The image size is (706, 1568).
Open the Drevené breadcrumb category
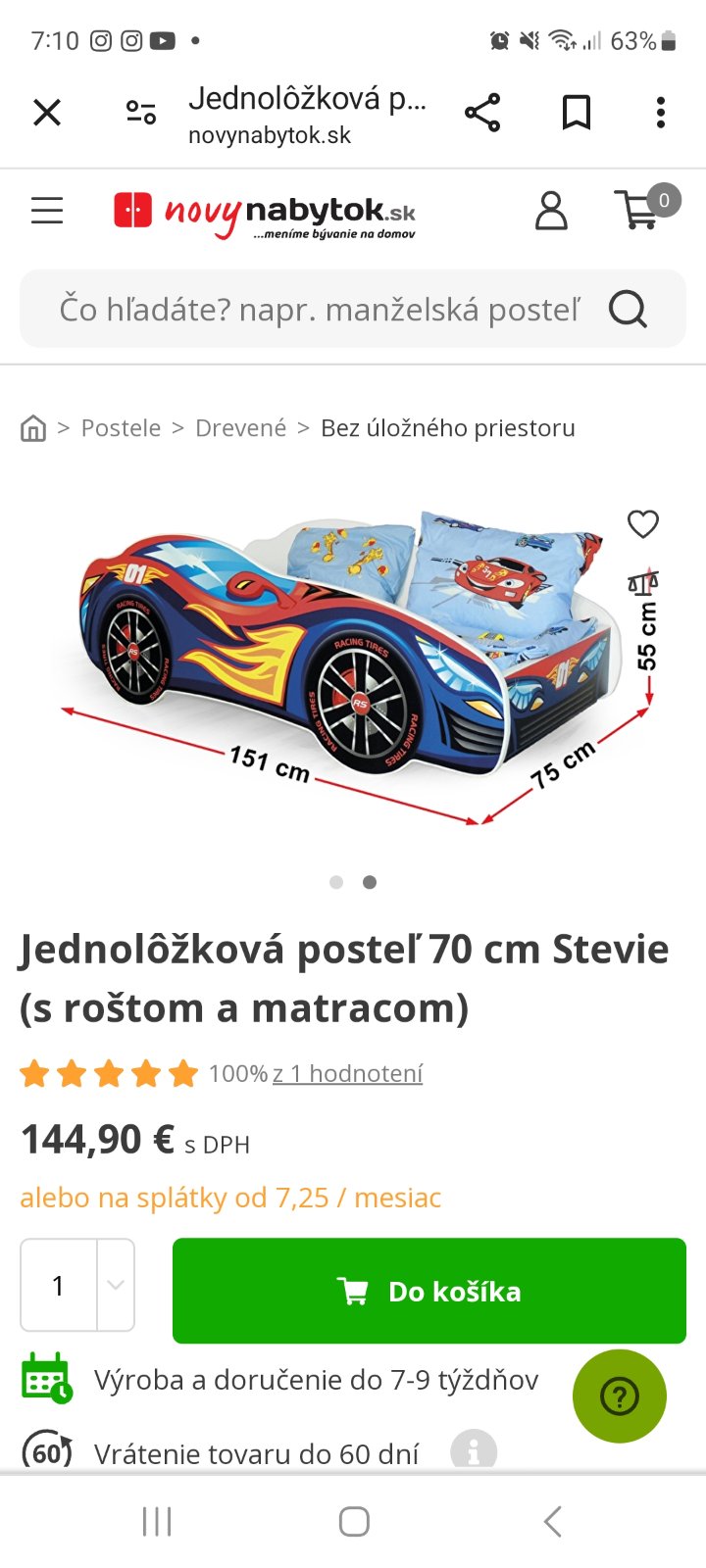[x=241, y=428]
